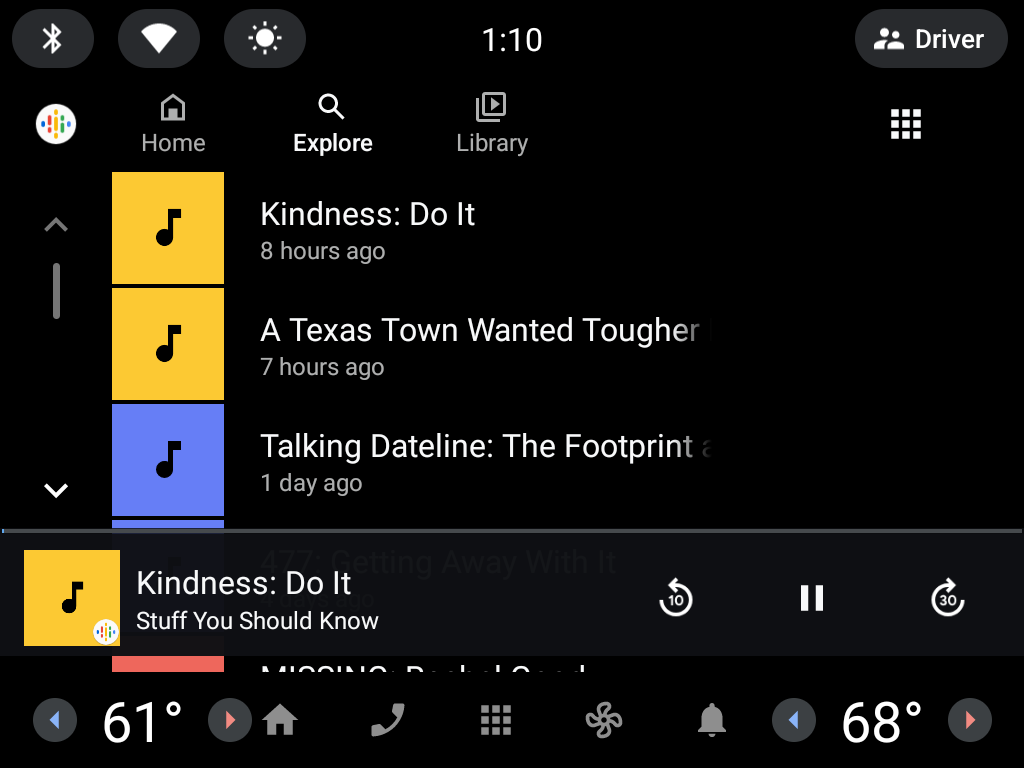
Task: Skip forward 30 seconds
Action: pyautogui.click(x=947, y=598)
